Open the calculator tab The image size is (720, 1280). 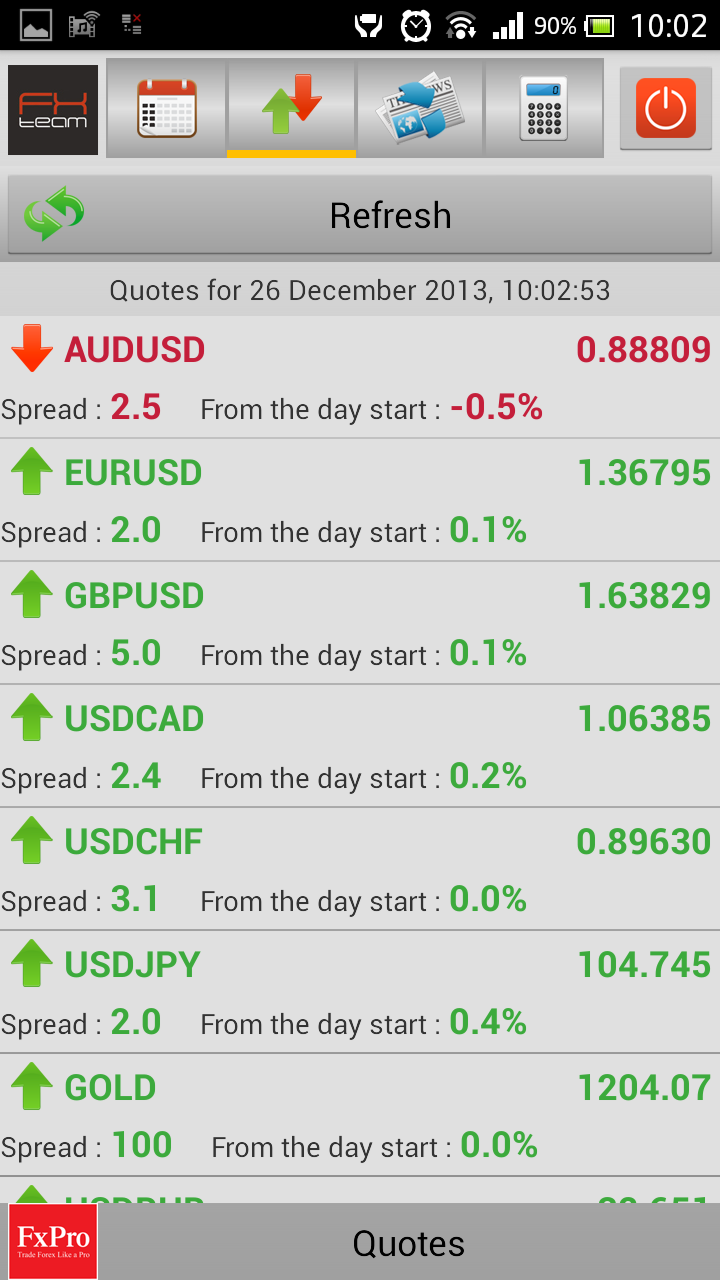(x=543, y=108)
